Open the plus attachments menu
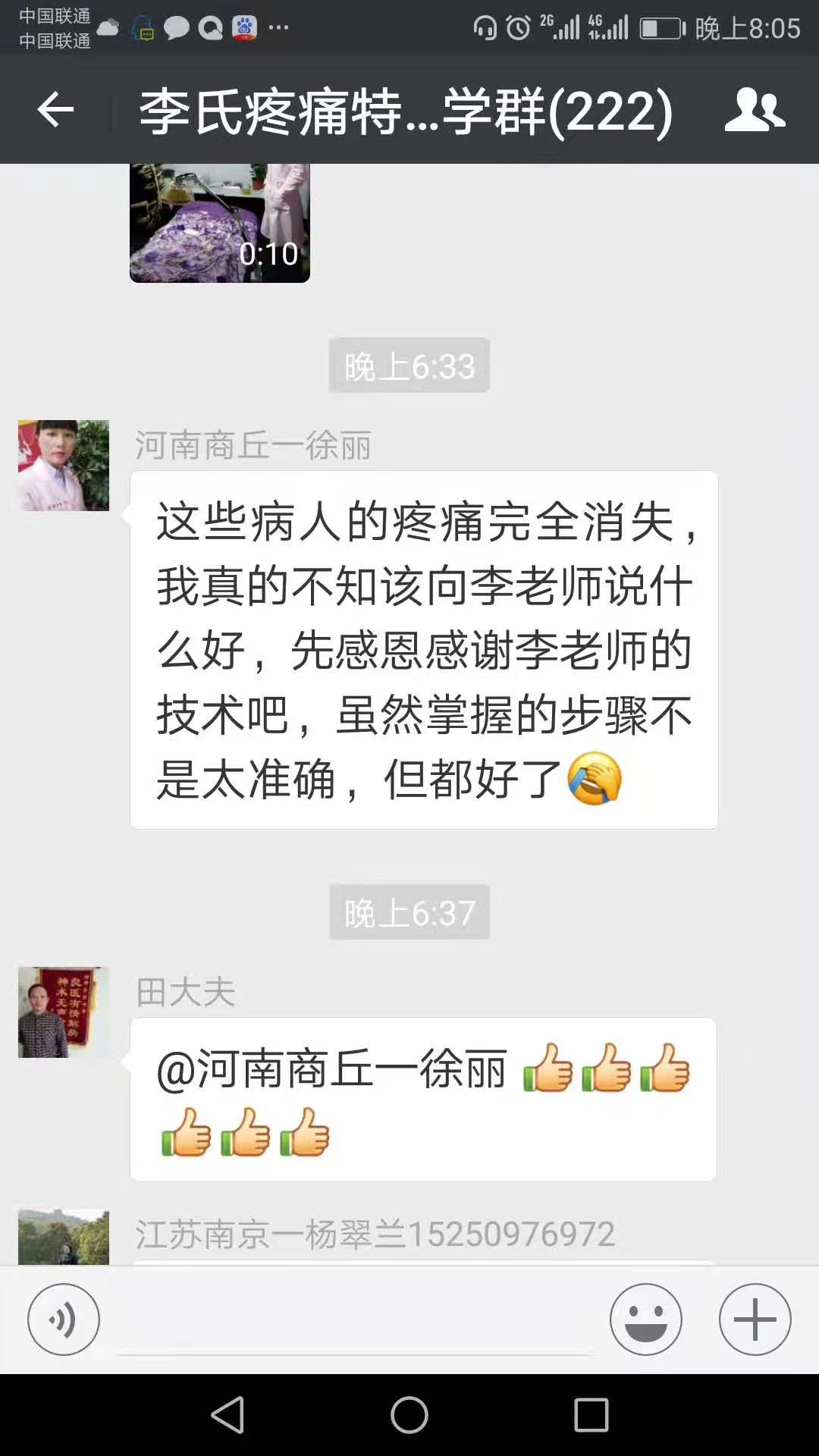 pyautogui.click(x=755, y=1319)
